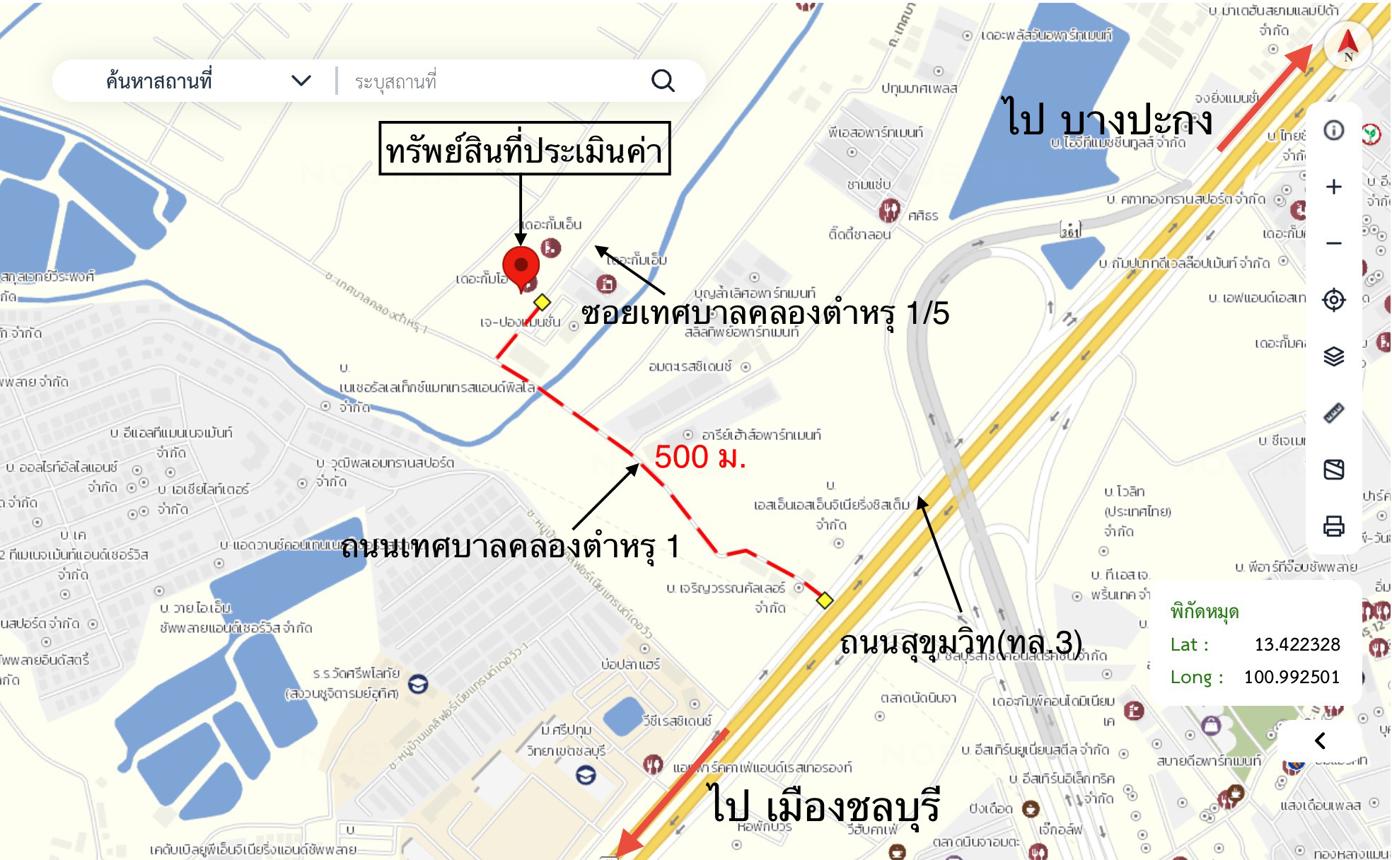Screen dimensions: 1392x860
Task: Open the map information icon
Action: [x=1333, y=130]
